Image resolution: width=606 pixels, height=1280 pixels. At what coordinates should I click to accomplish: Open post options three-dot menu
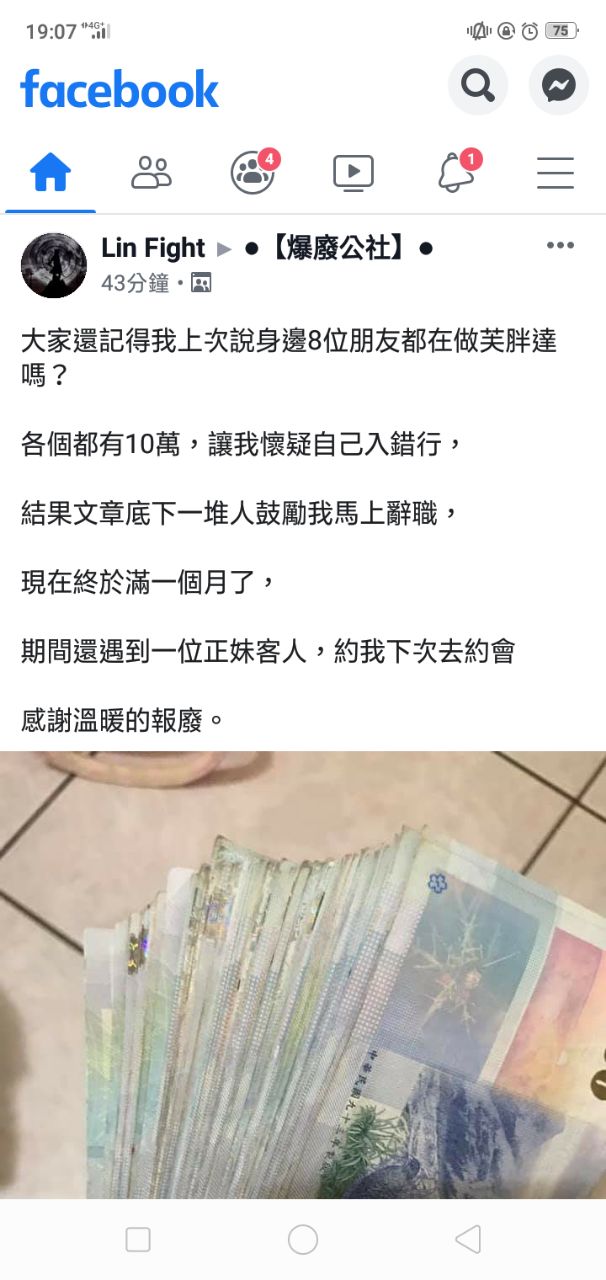(x=560, y=247)
